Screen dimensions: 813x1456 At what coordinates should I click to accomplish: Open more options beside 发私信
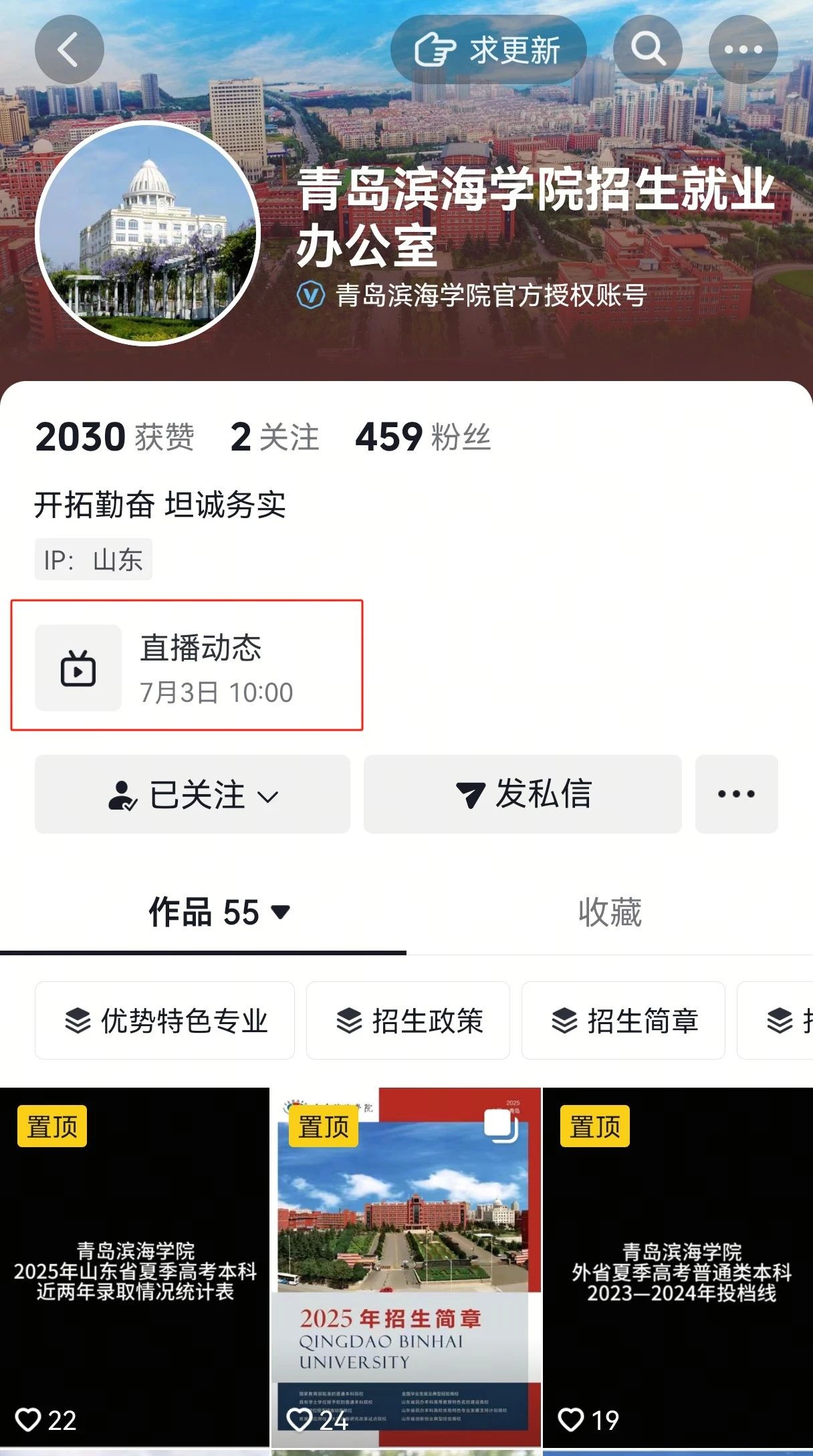(x=736, y=794)
